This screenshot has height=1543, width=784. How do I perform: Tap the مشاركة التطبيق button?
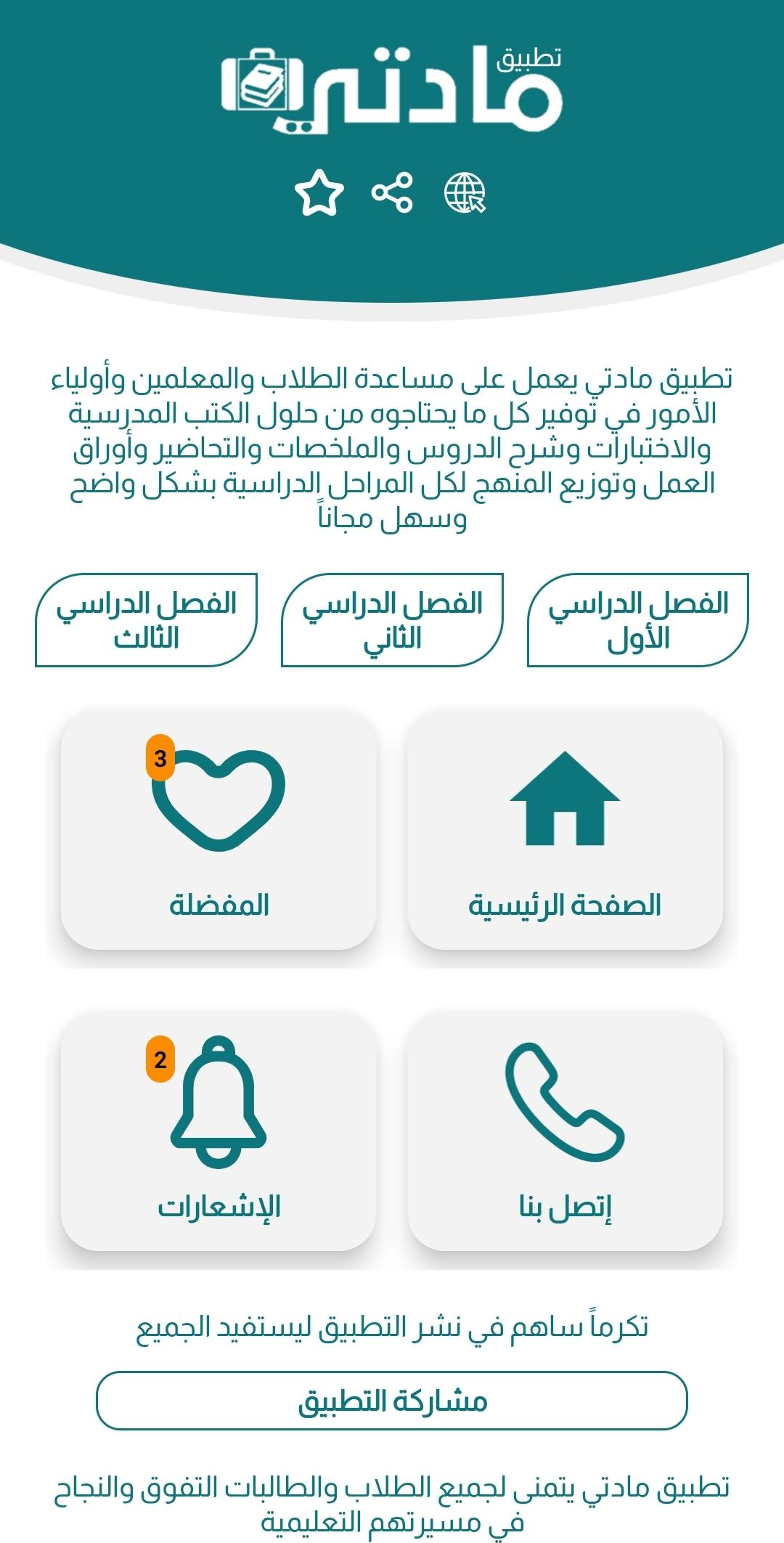(392, 1401)
